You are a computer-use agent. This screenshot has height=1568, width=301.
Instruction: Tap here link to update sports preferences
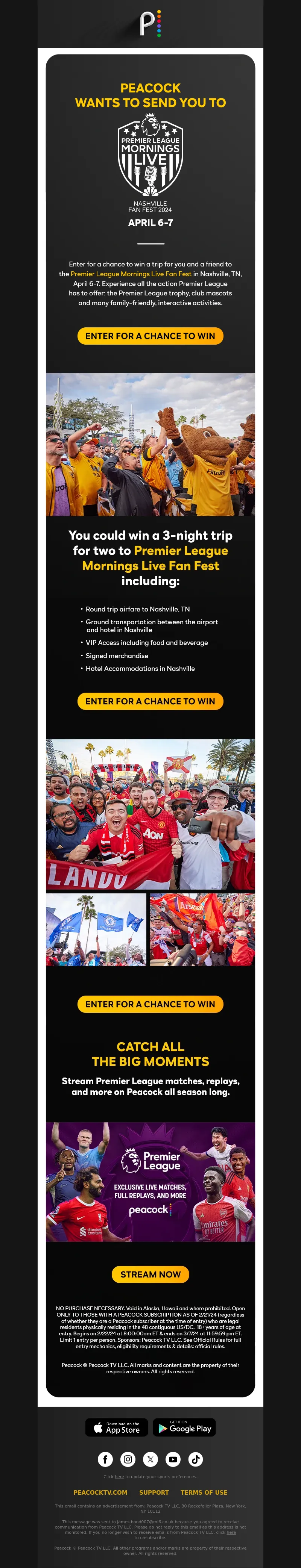119,1477
